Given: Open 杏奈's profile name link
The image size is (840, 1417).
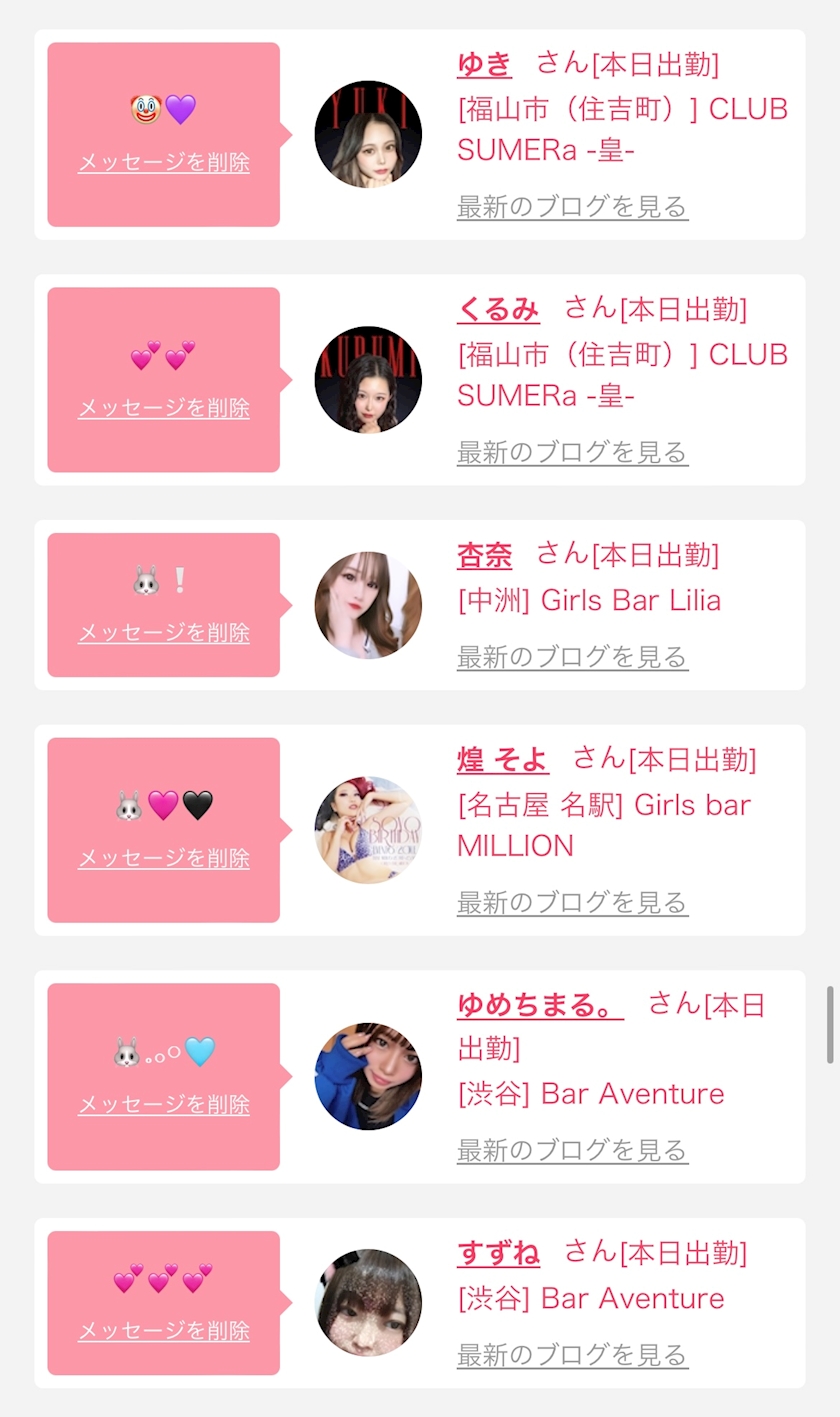Looking at the screenshot, I should (x=484, y=554).
